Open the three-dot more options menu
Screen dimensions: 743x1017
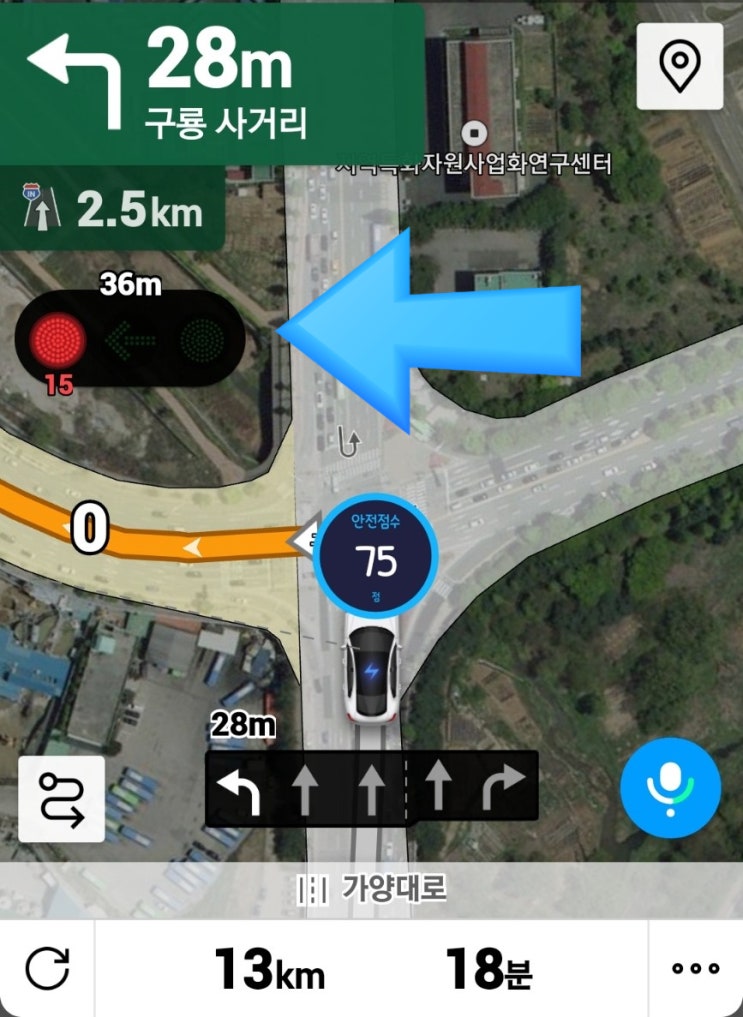tap(695, 968)
